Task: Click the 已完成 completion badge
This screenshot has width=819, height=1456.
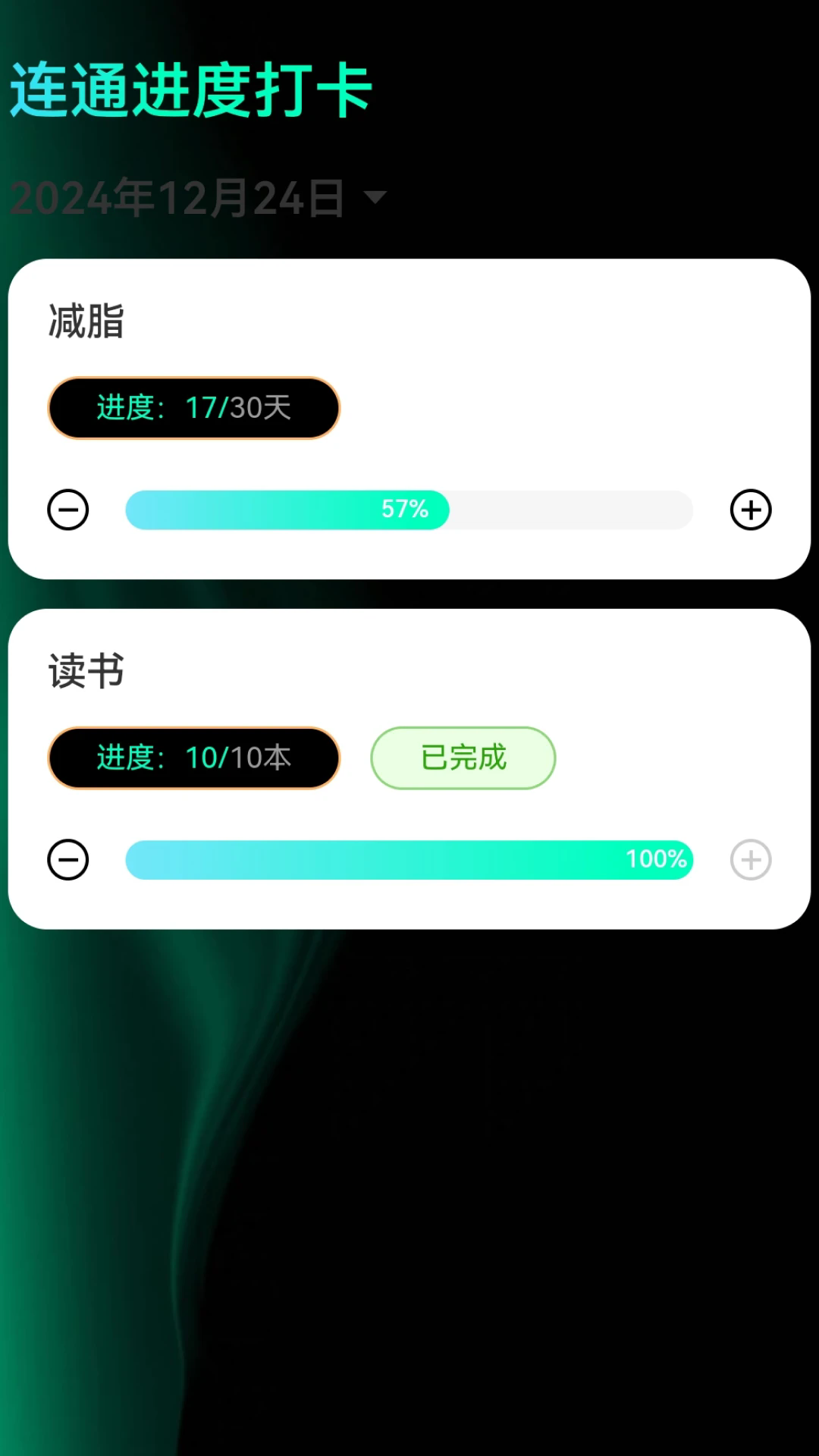Action: point(462,758)
